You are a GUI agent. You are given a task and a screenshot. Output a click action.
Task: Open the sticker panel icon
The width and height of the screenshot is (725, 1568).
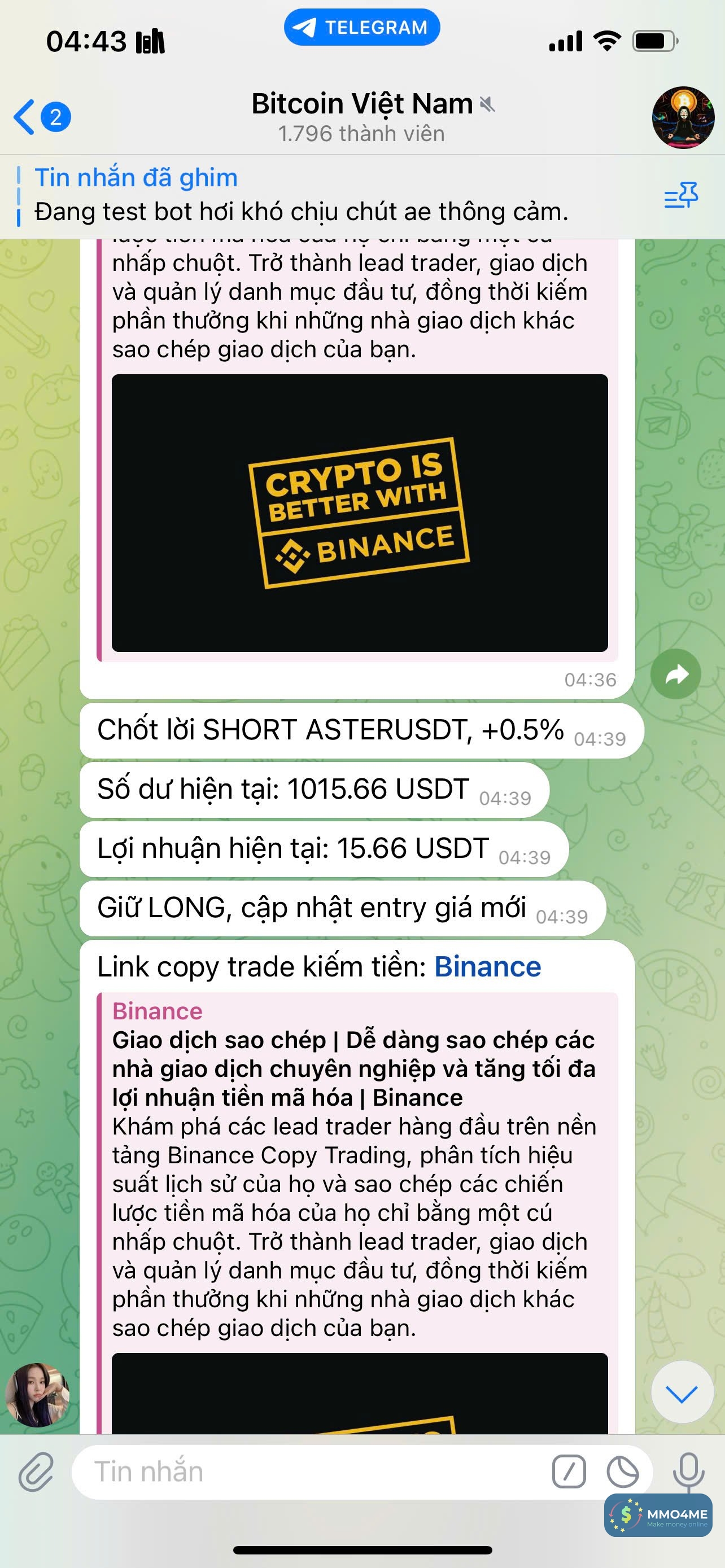[x=622, y=1473]
